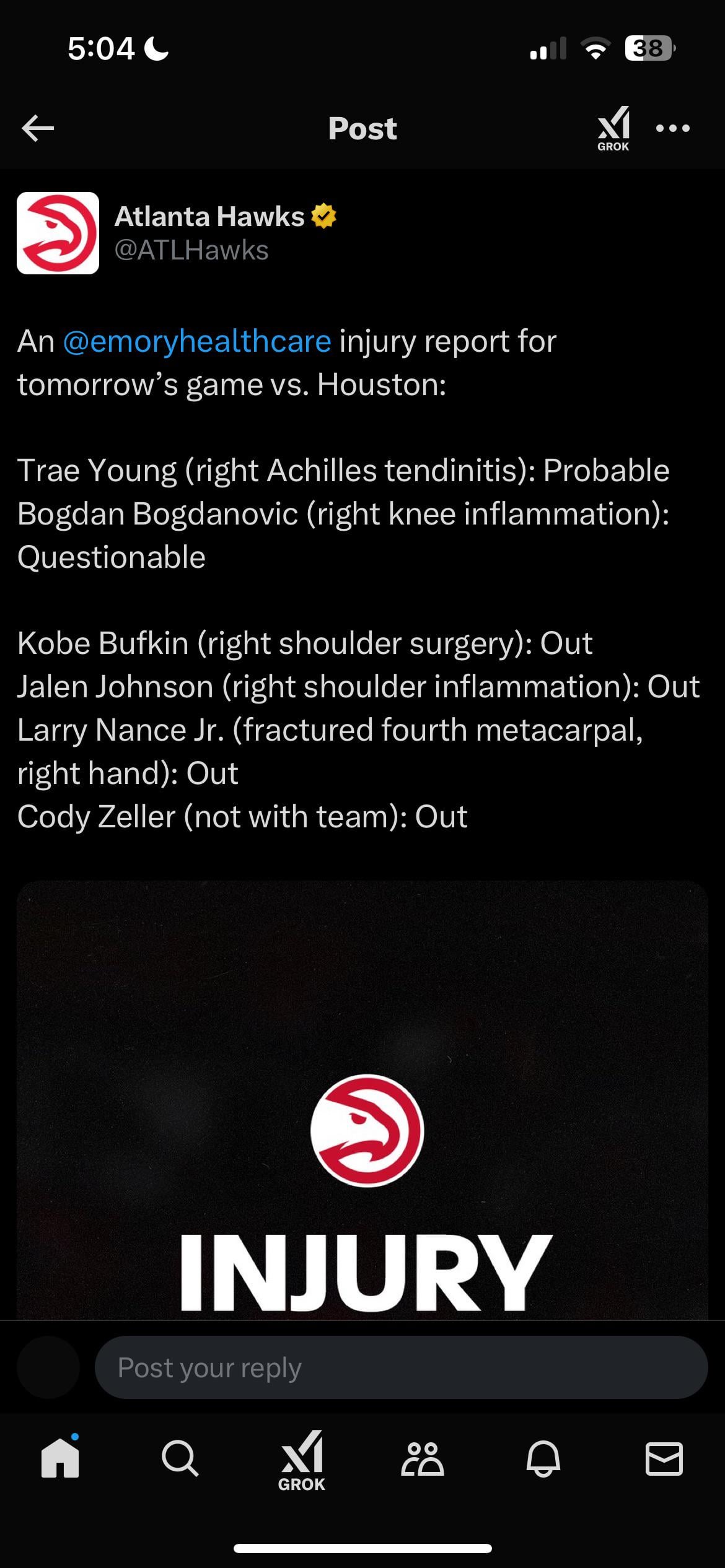Switch to the Communities tab
The height and width of the screenshot is (1568, 725).
point(423,1459)
